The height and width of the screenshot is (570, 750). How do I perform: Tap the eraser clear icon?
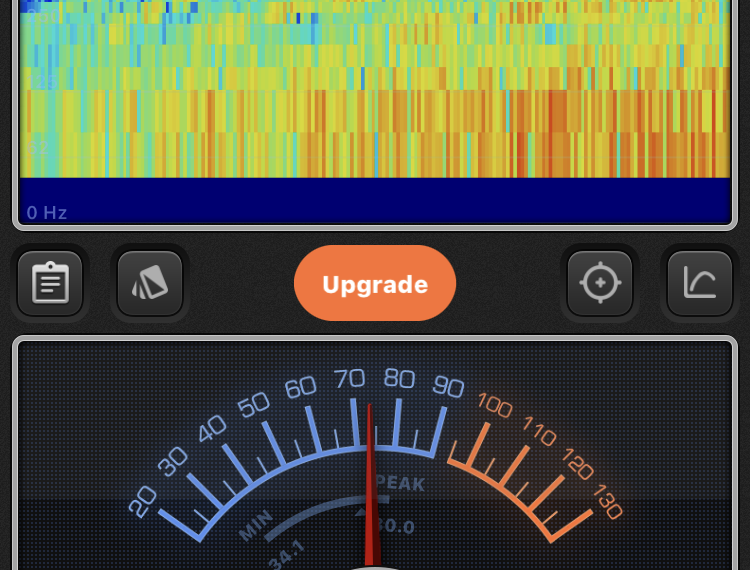coord(150,284)
